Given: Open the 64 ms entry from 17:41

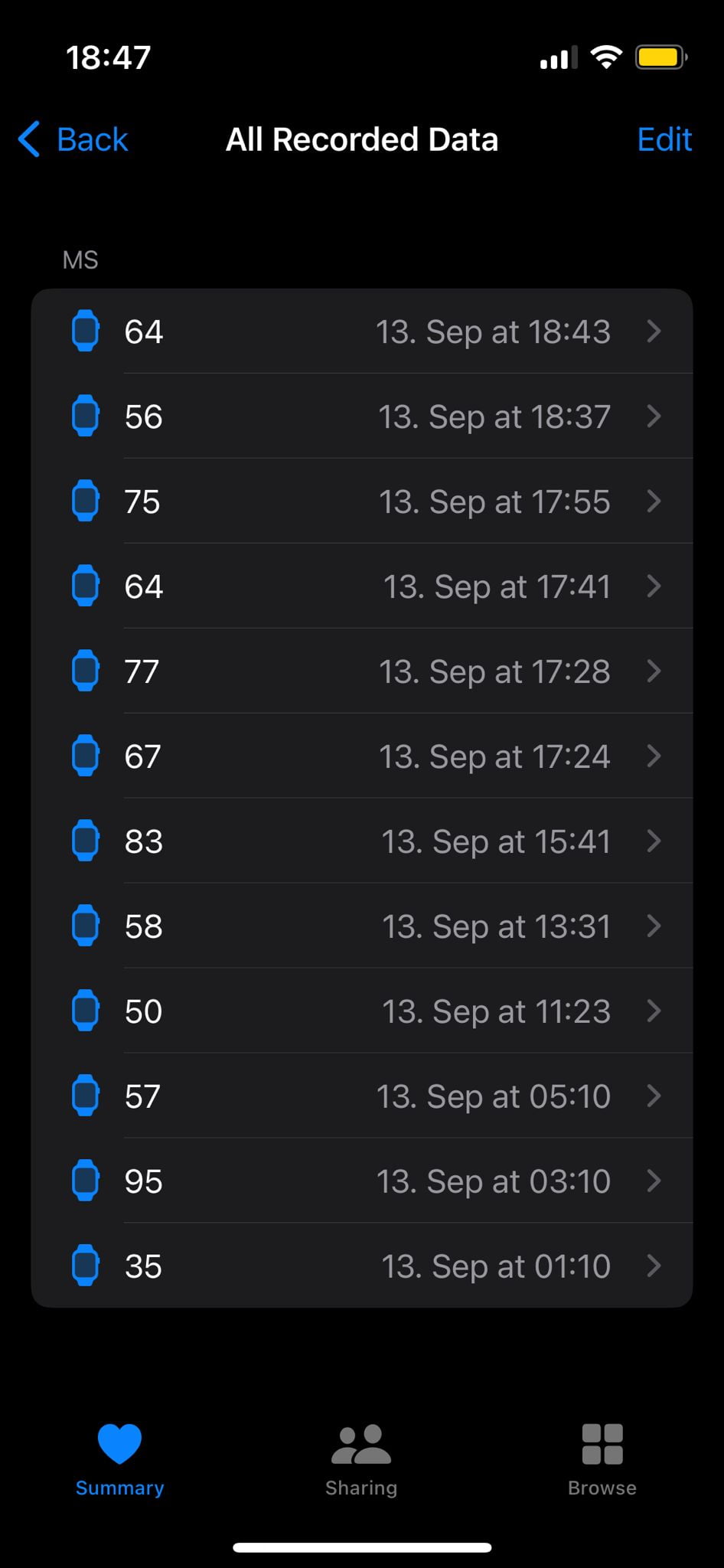Looking at the screenshot, I should [362, 586].
